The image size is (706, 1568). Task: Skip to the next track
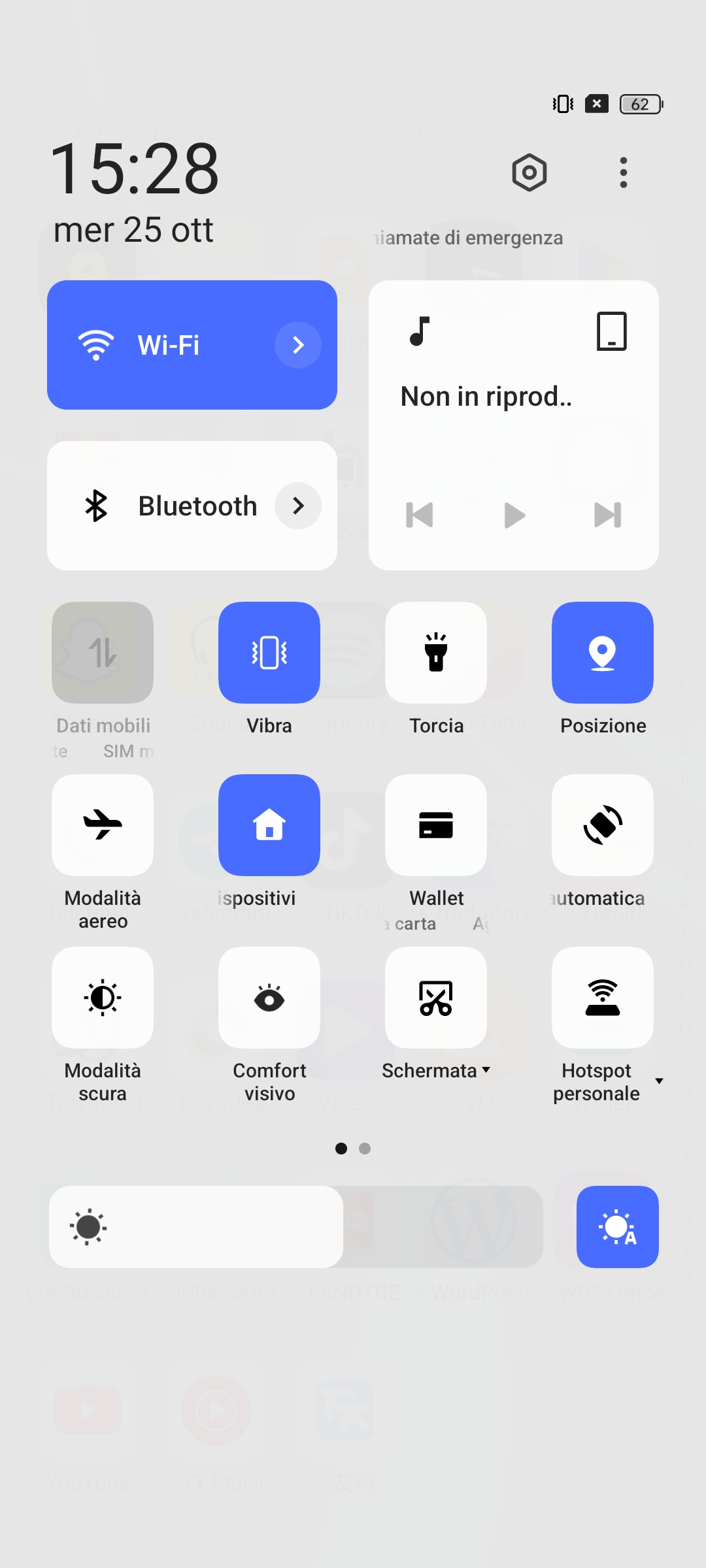click(607, 515)
